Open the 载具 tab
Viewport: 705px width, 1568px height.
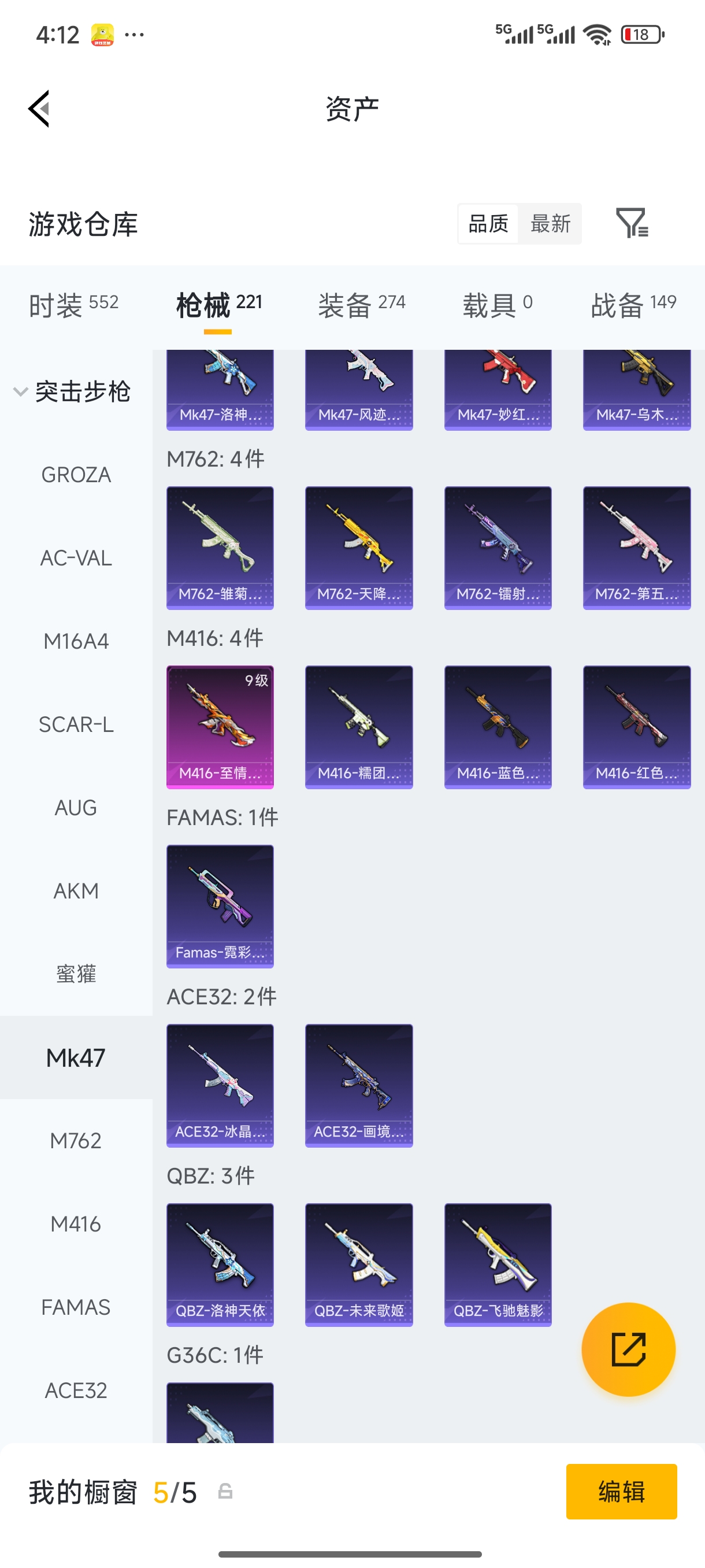(x=497, y=304)
